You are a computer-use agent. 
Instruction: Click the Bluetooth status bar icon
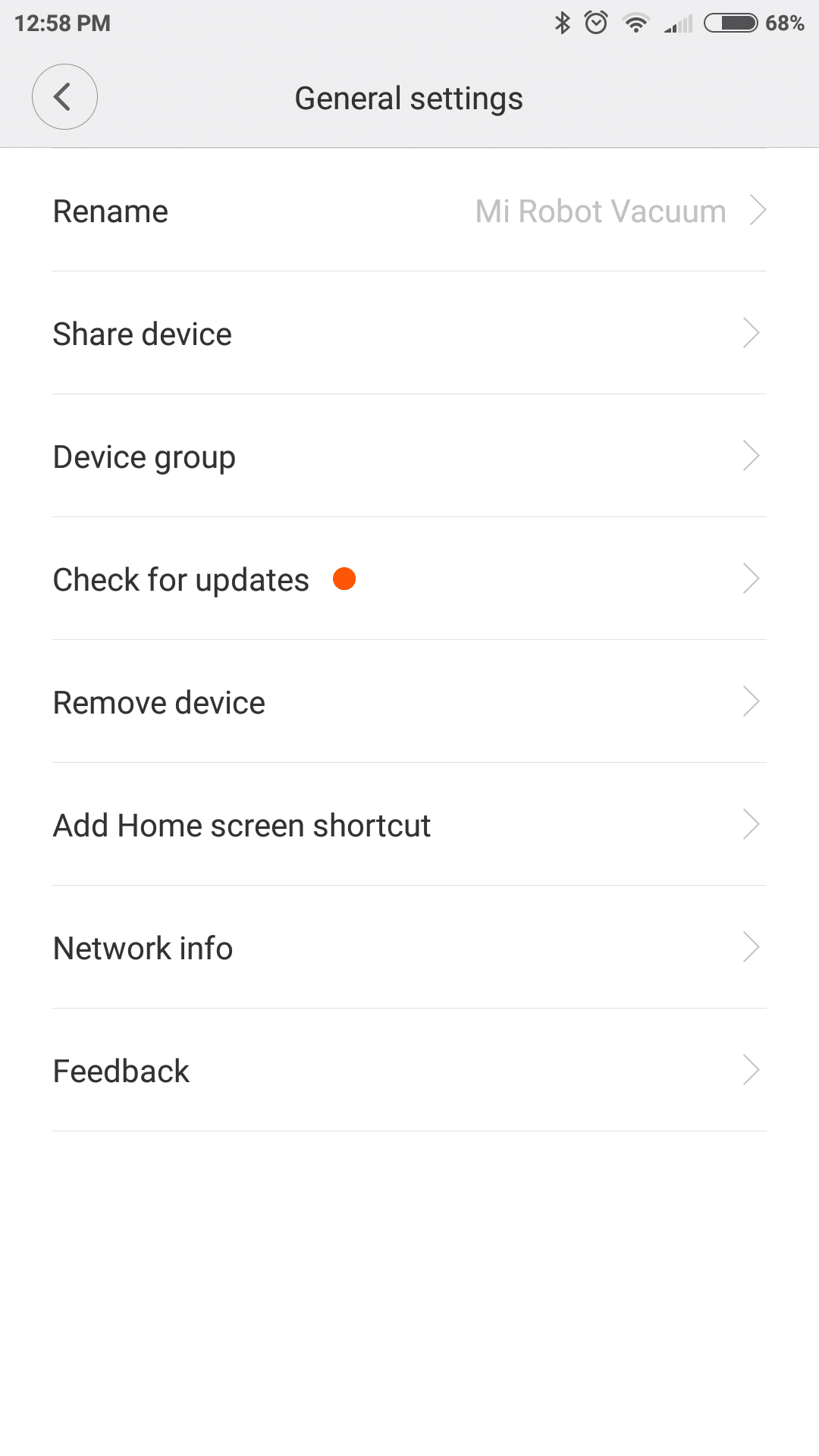tap(562, 23)
